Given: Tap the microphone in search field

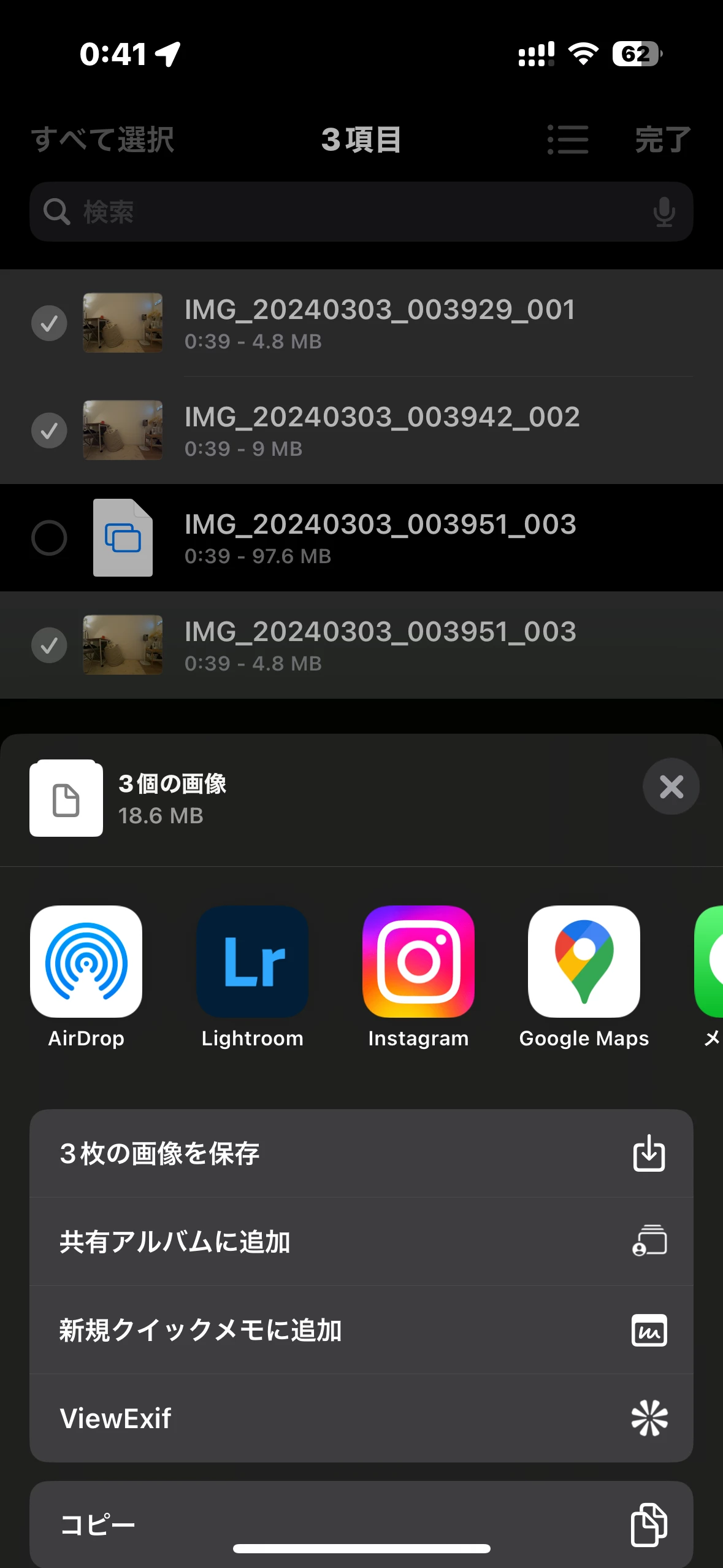Looking at the screenshot, I should point(664,212).
